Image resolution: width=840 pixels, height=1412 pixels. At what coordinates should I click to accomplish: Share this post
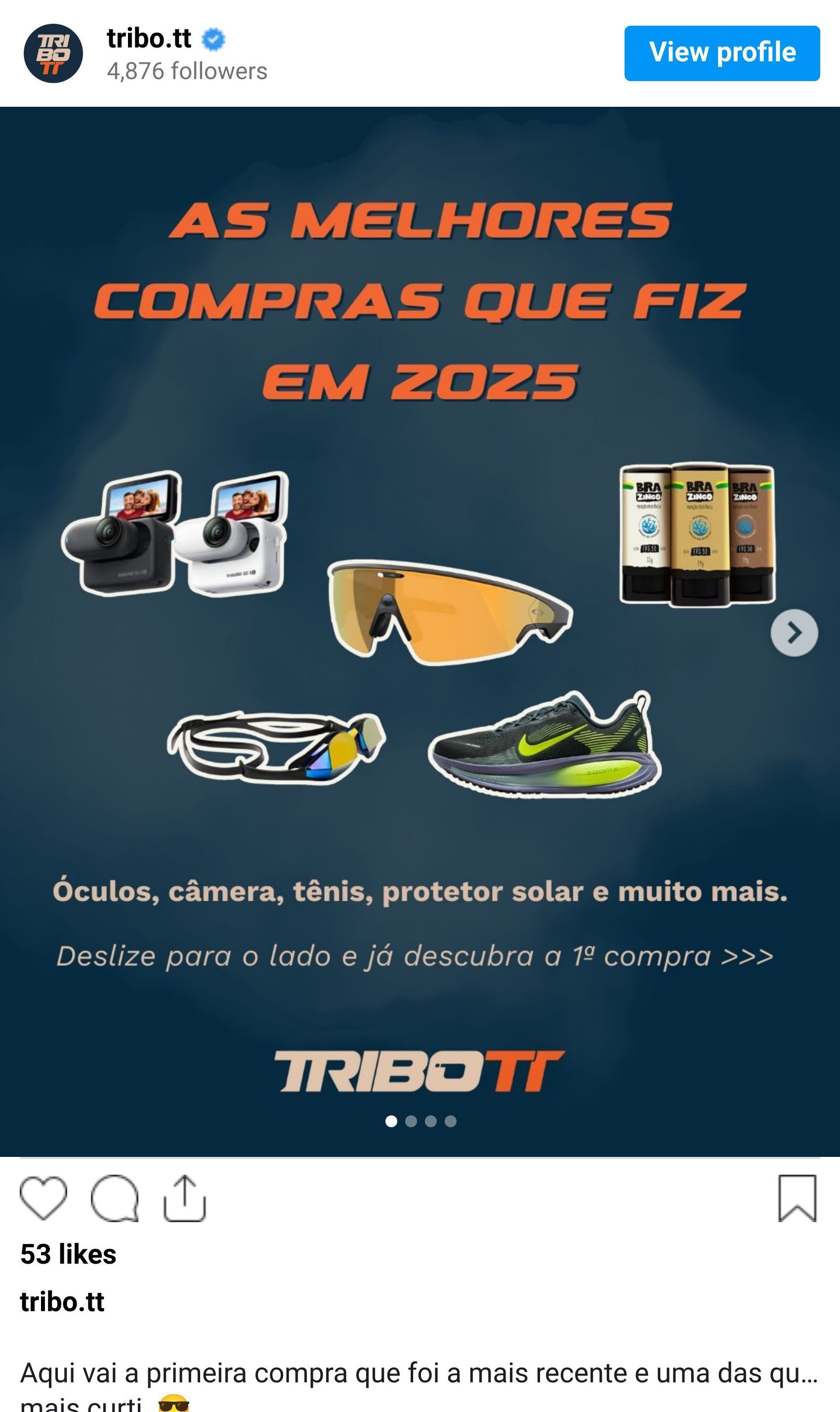pyautogui.click(x=184, y=1197)
